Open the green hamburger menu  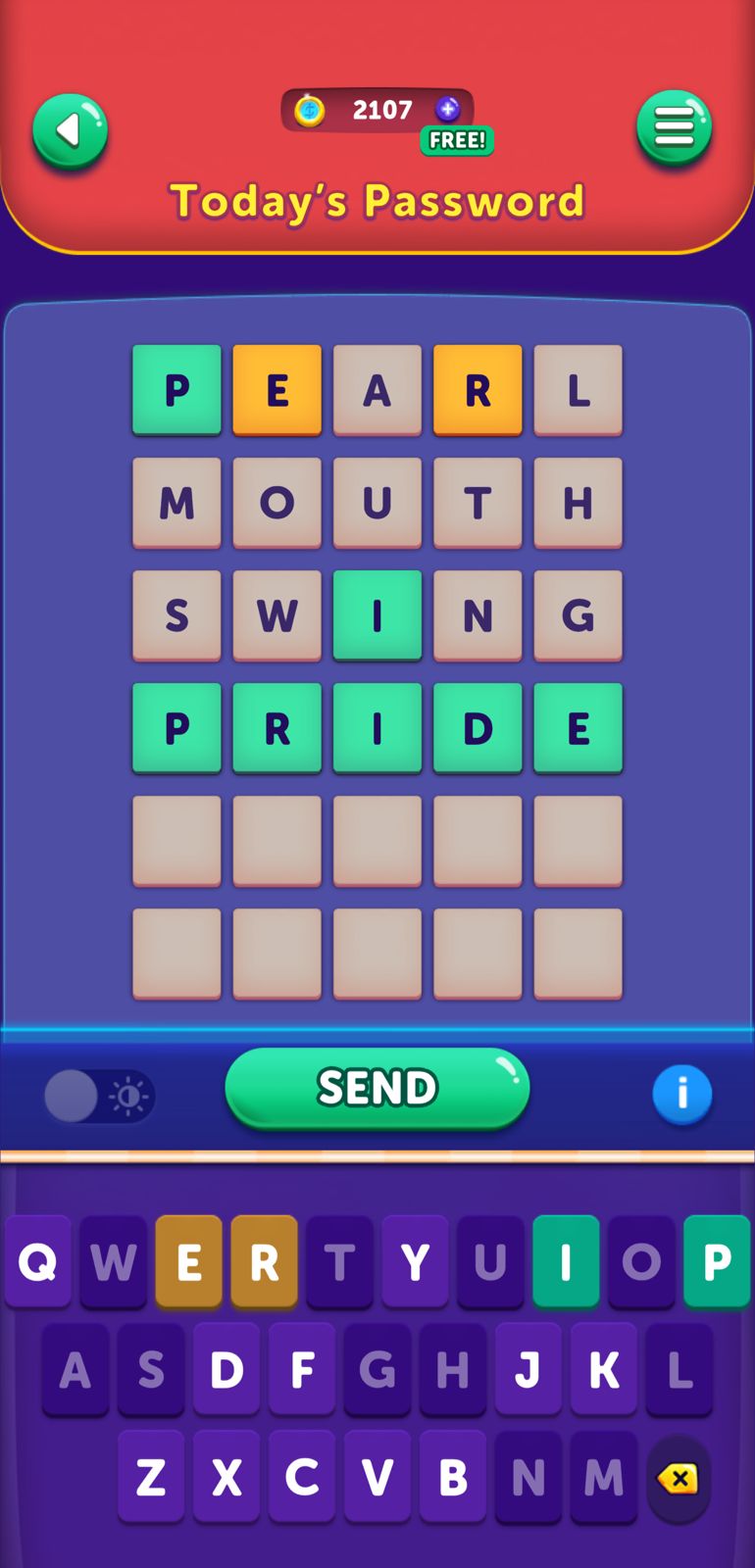click(x=674, y=127)
